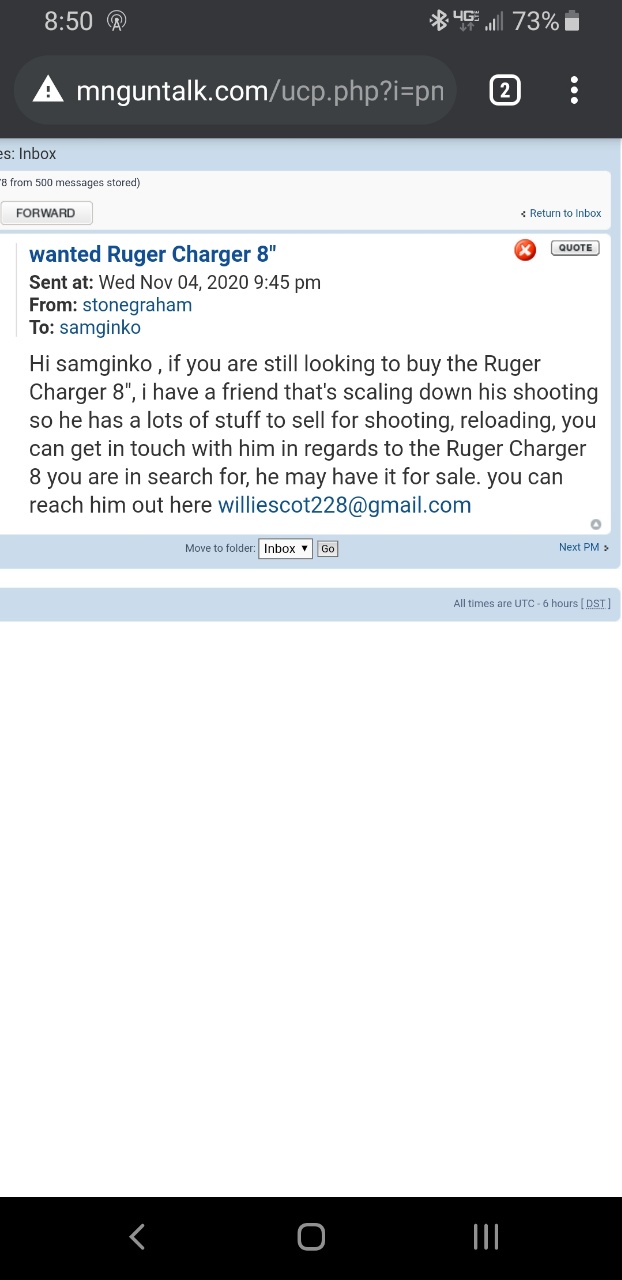Return to Inbox link

tap(562, 213)
